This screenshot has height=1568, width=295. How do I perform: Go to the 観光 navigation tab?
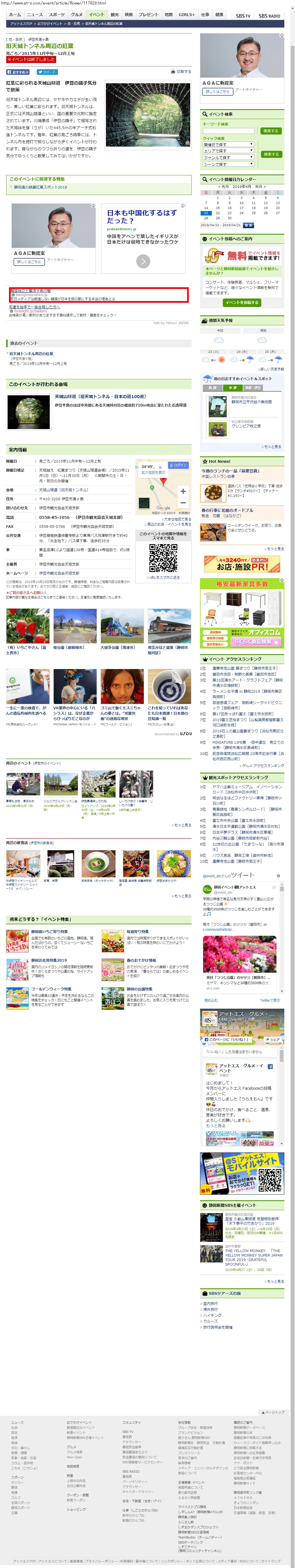115,15
